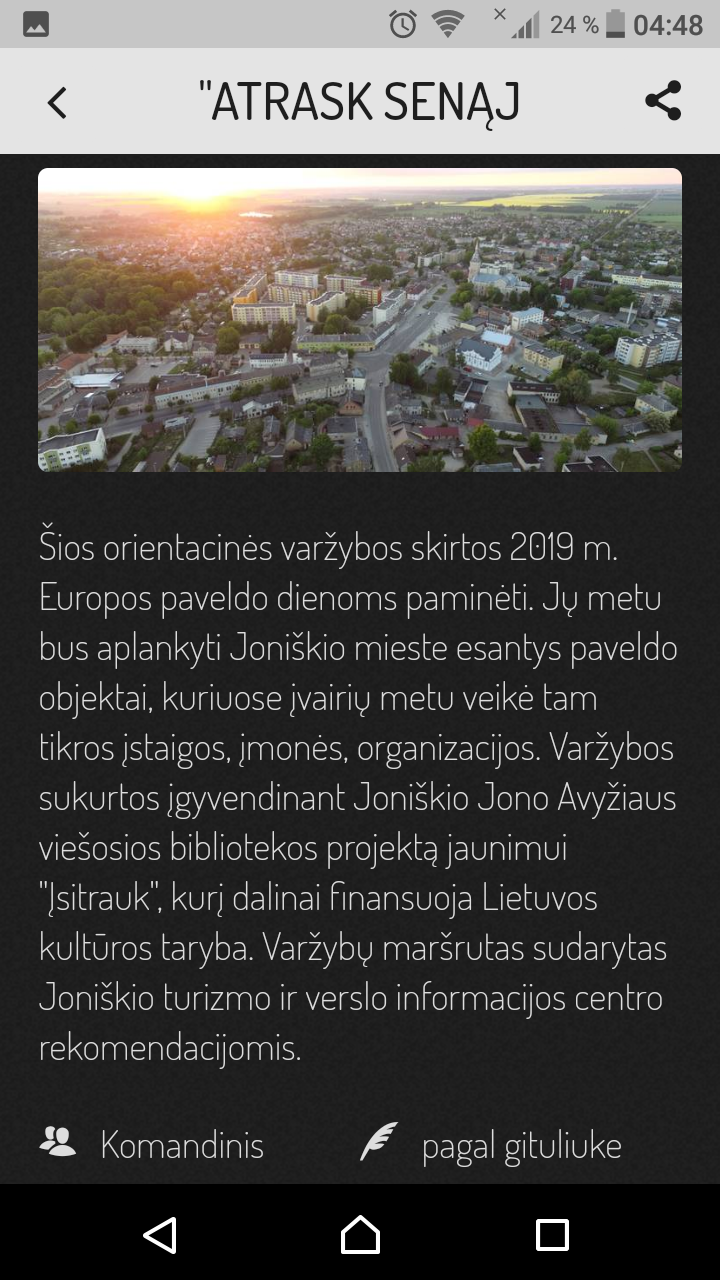Open recent apps from navigation bar
Screen dimensions: 720x1280
pyautogui.click(x=552, y=1235)
